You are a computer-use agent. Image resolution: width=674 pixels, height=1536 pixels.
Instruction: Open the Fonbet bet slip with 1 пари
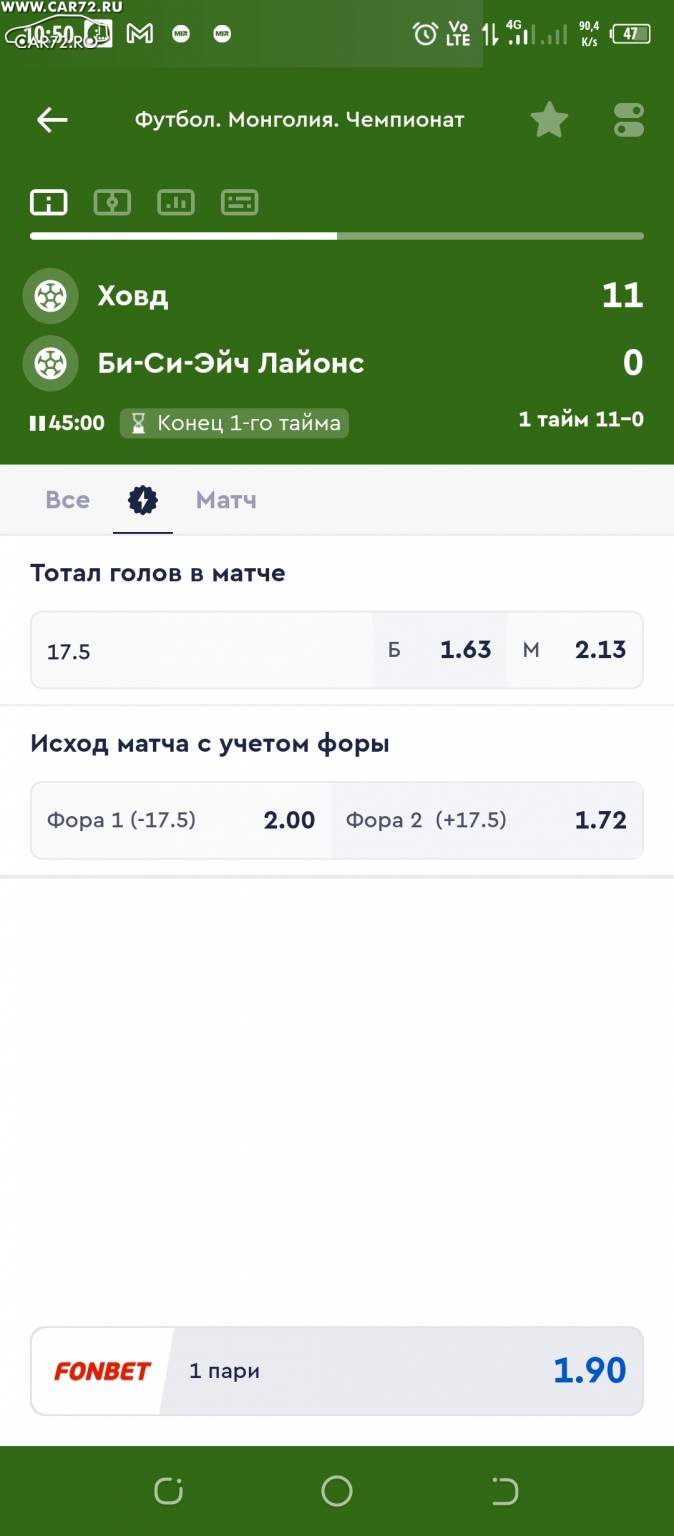pyautogui.click(x=337, y=1371)
